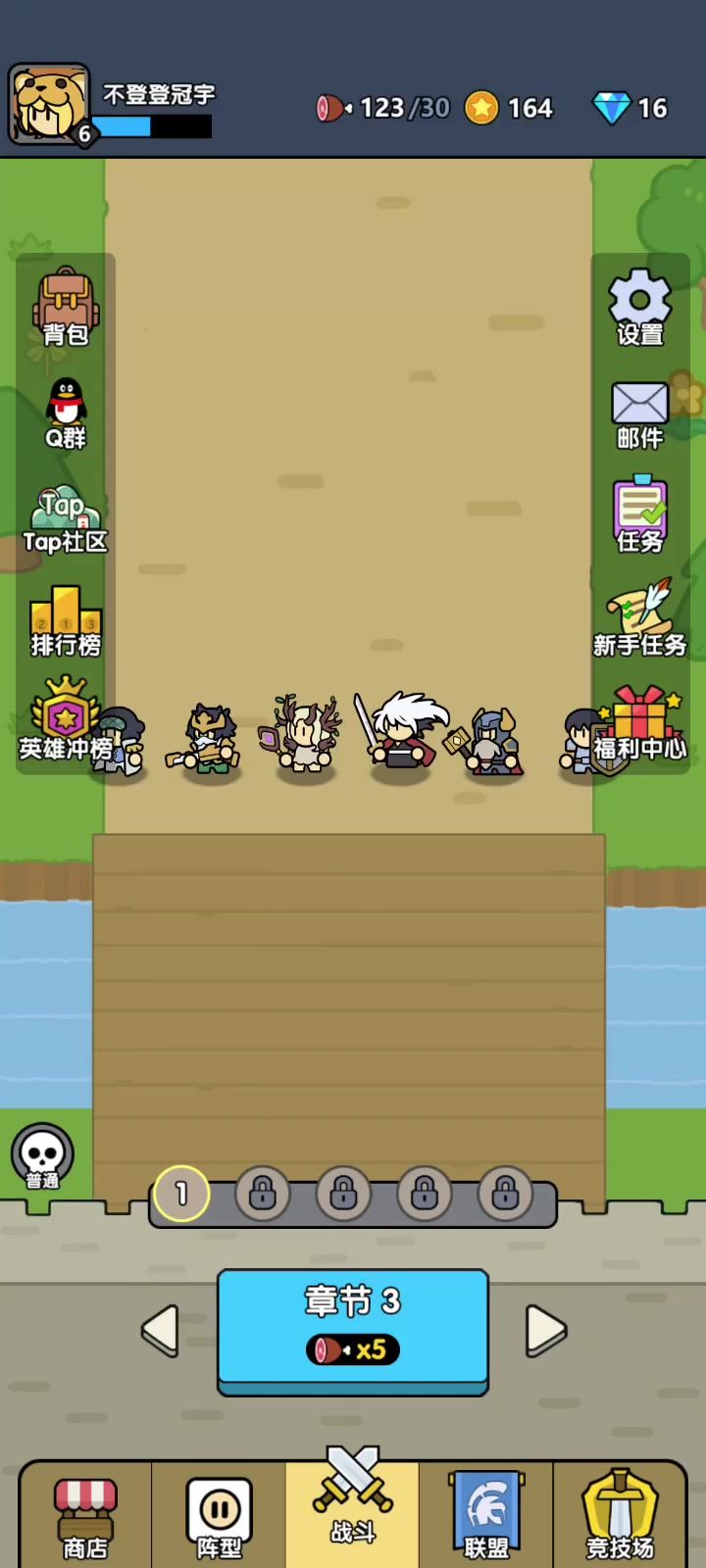
Task: View the 排行榜 leaderboard
Action: 66,621
